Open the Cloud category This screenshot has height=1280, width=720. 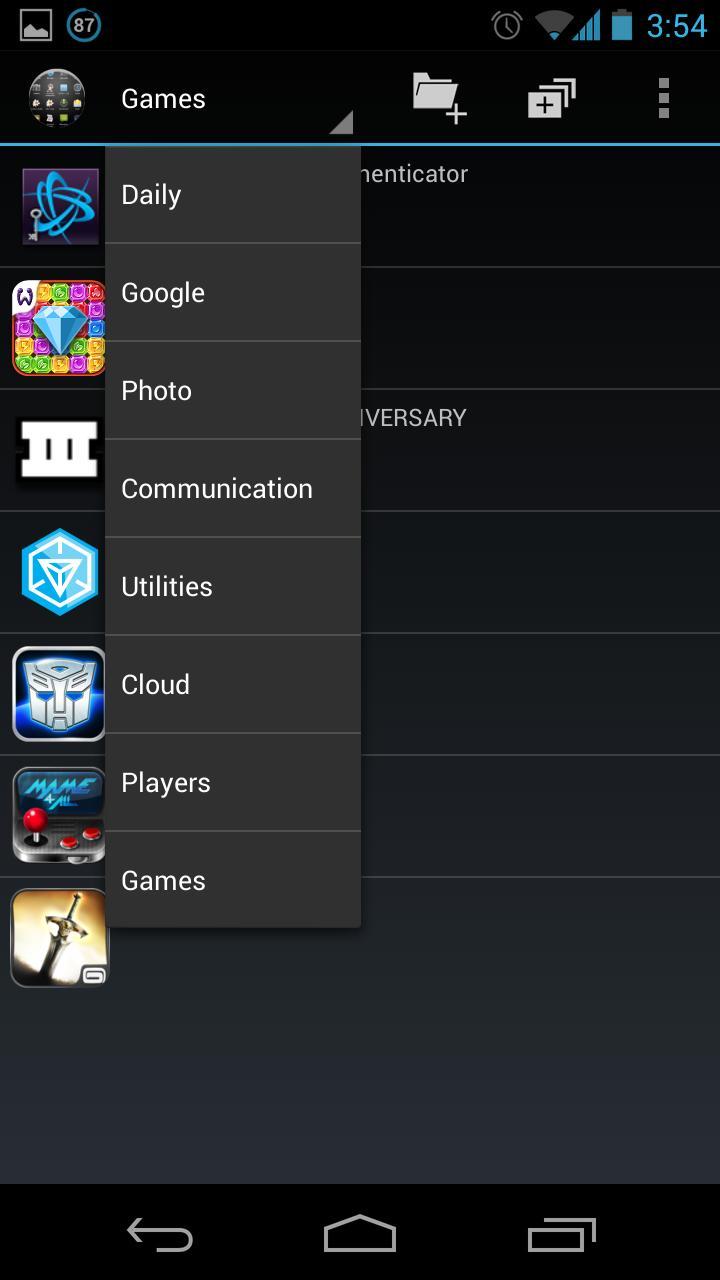[x=232, y=684]
